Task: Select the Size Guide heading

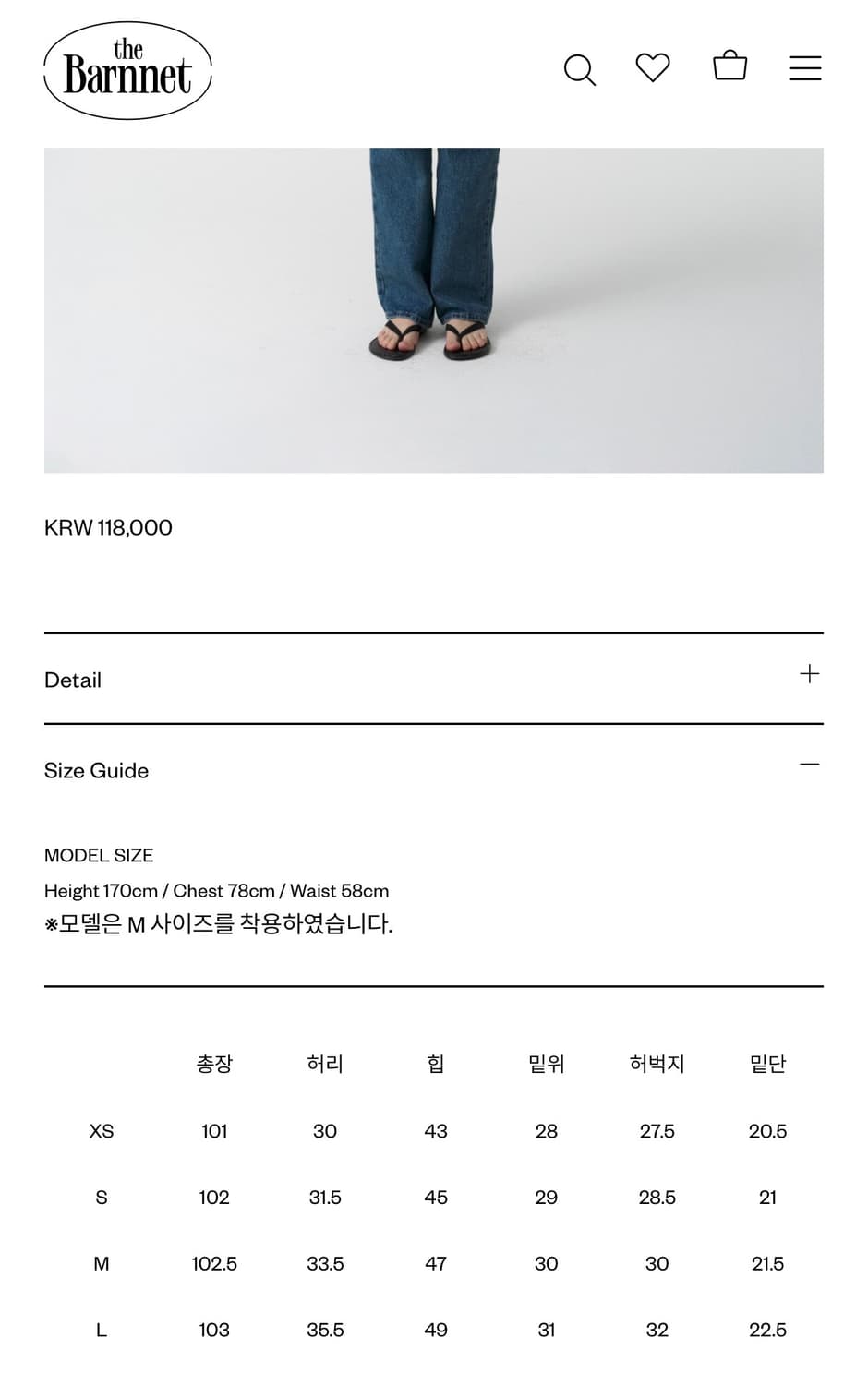Action: click(x=98, y=770)
